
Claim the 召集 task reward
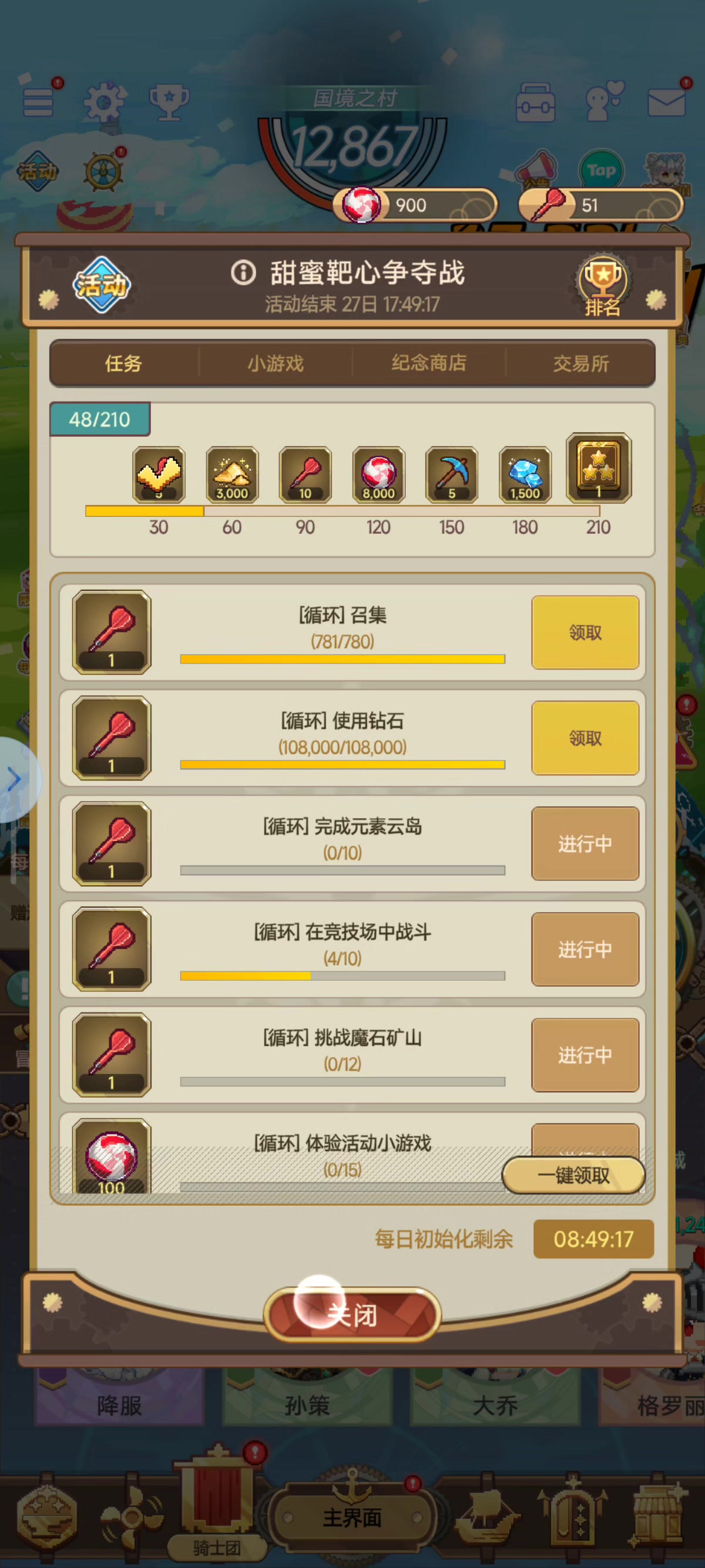point(585,632)
